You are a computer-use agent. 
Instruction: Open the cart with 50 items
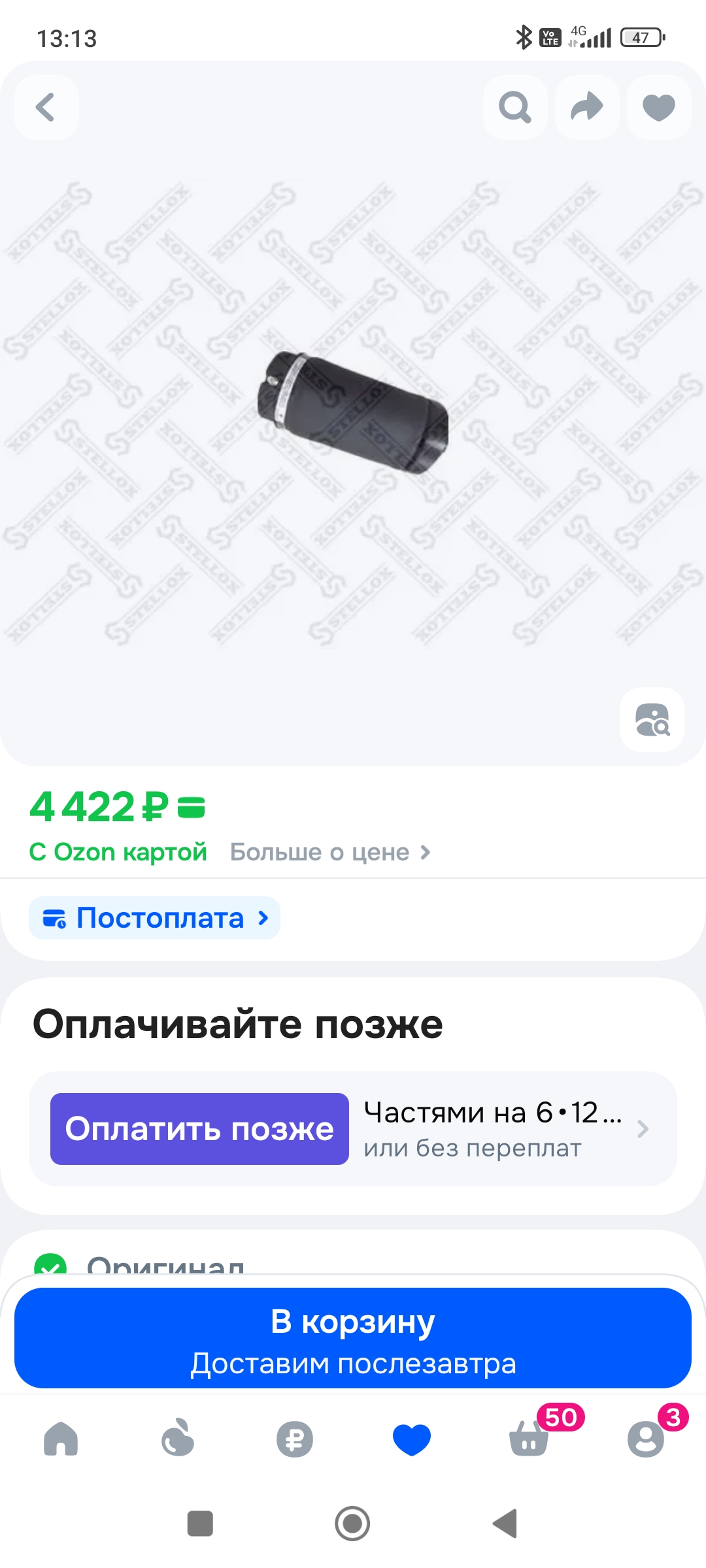(529, 1439)
